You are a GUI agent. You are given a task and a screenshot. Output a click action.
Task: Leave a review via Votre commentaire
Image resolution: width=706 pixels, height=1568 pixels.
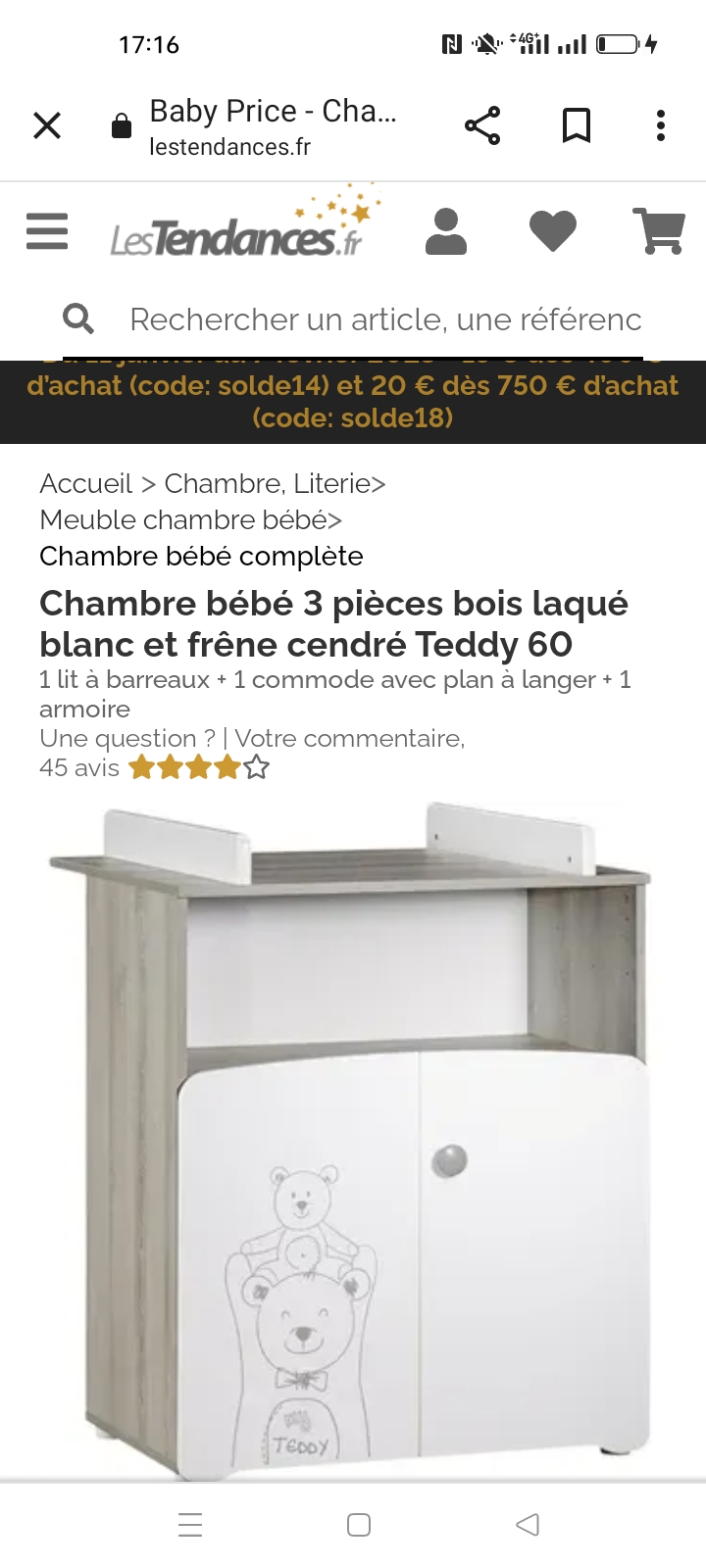click(x=349, y=738)
